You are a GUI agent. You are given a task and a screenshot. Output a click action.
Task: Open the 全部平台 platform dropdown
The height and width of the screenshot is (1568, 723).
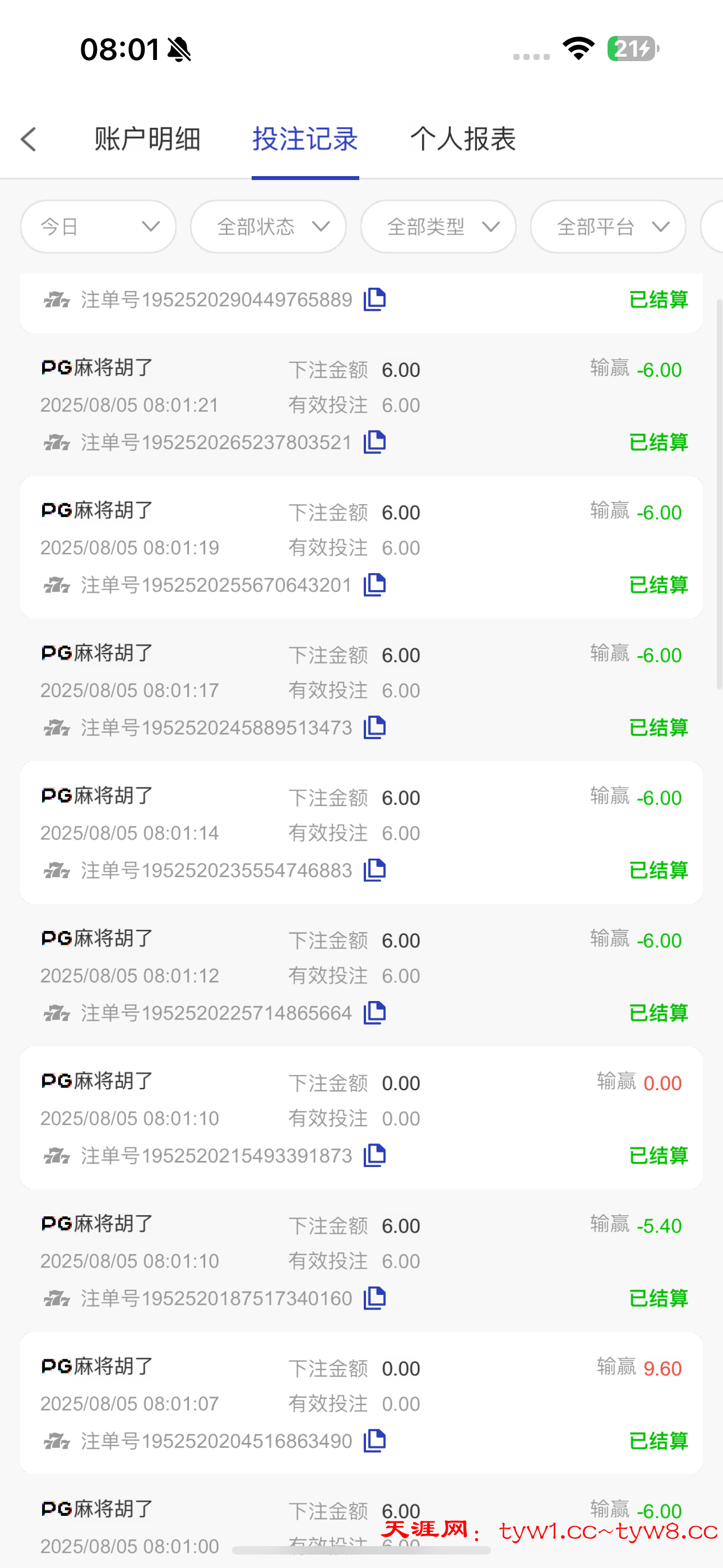coord(608,227)
